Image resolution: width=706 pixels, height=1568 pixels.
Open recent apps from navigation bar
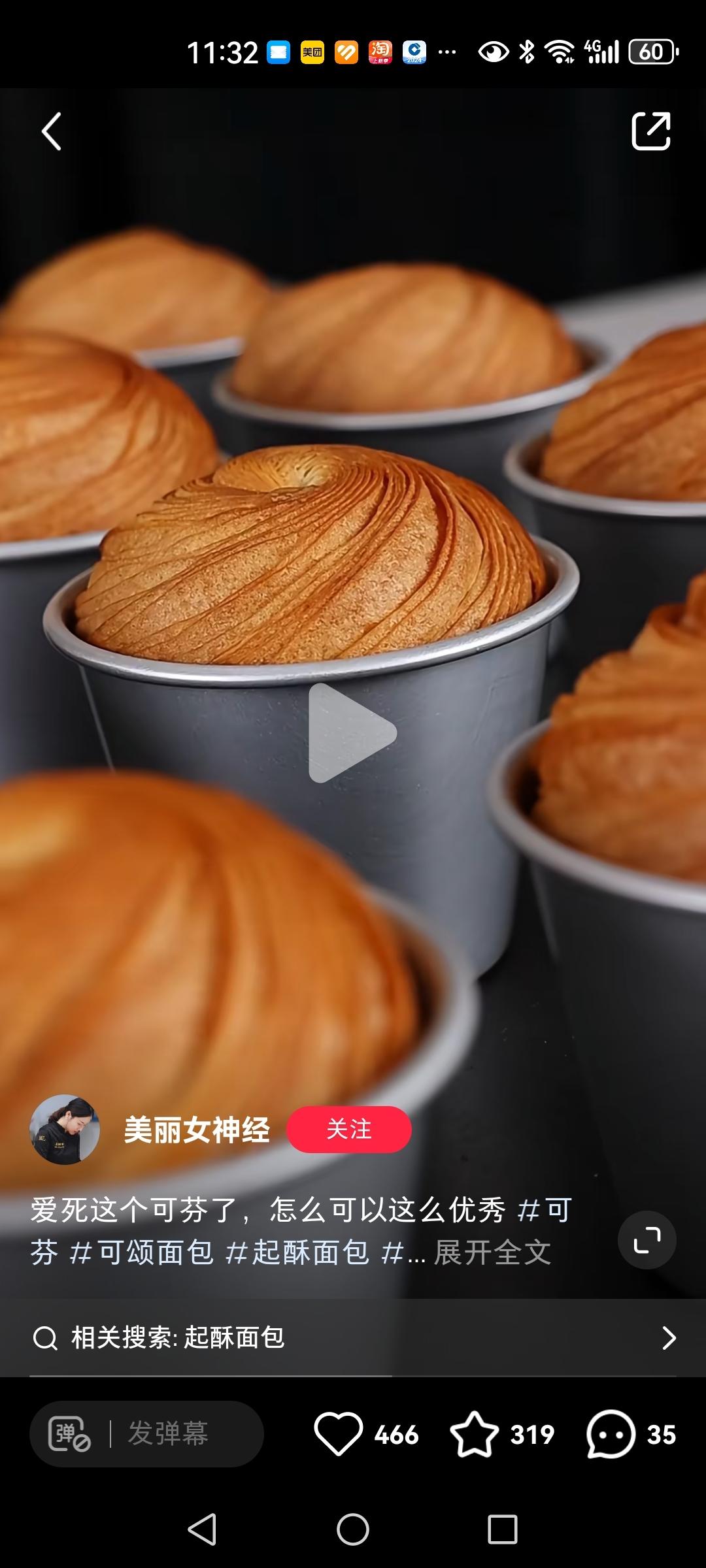[x=502, y=1529]
